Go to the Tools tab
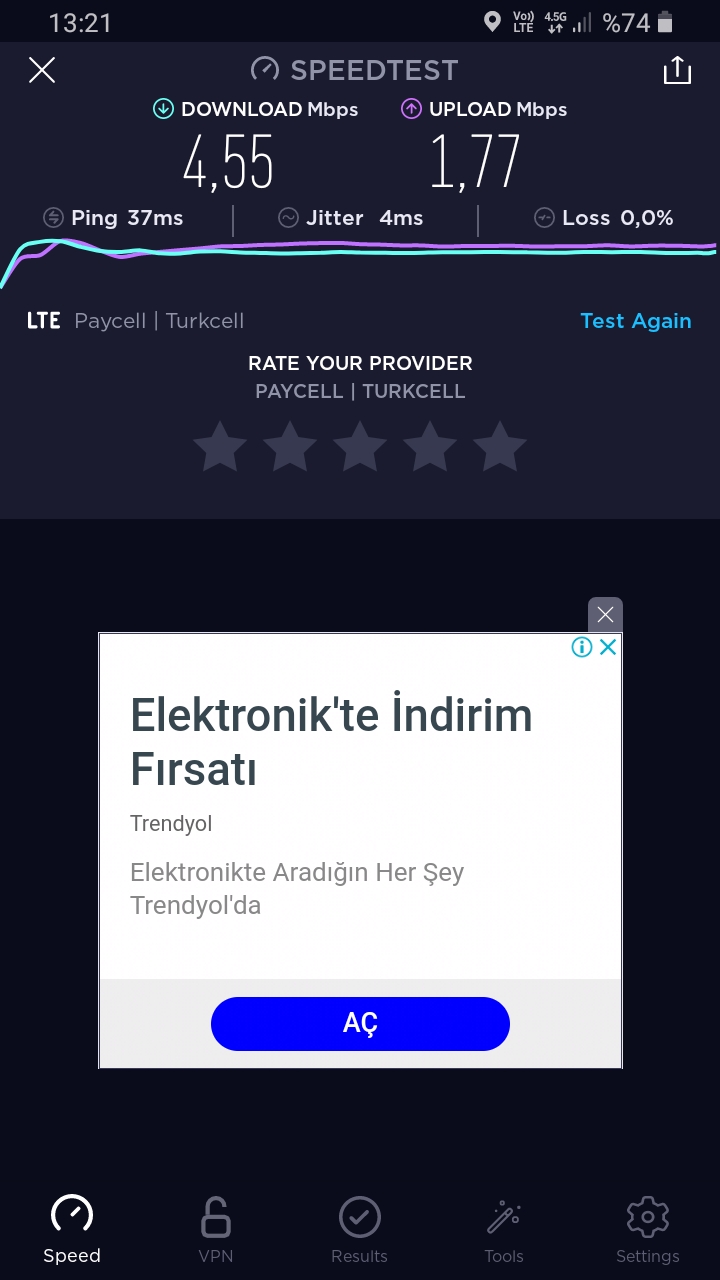Viewport: 720px width, 1280px height. 504,1230
